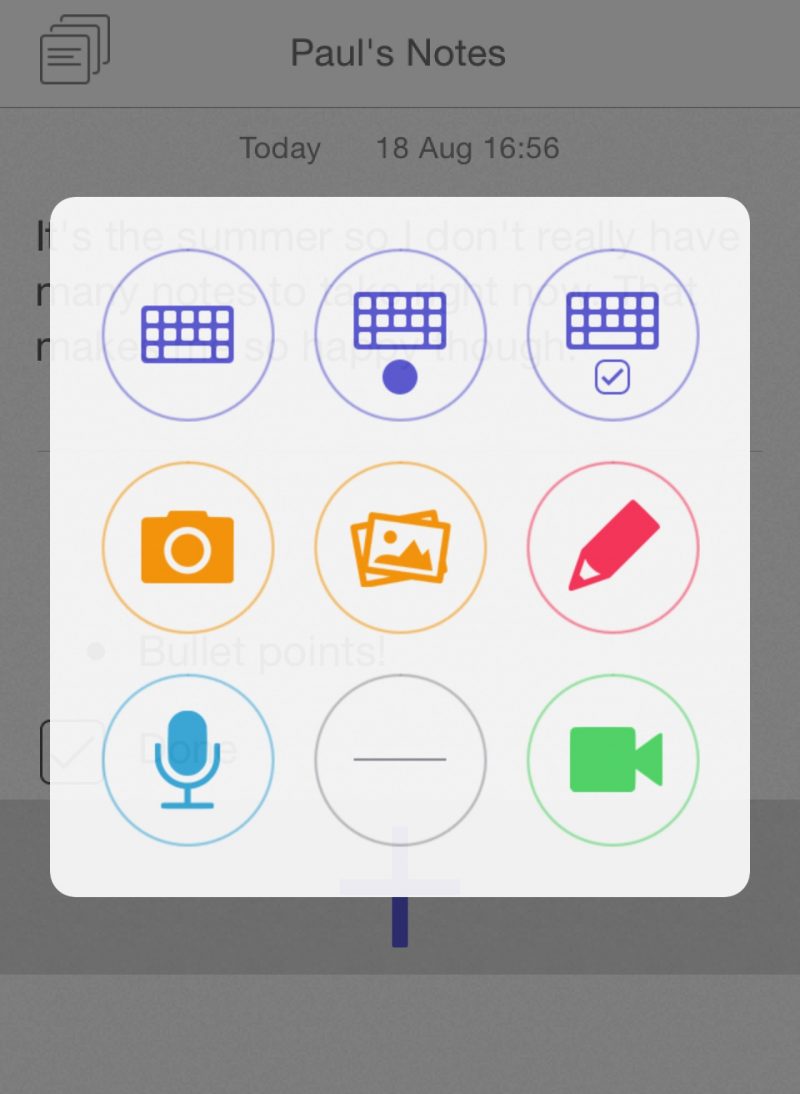The height and width of the screenshot is (1094, 800).
Task: Record a voice memo with the microphone
Action: (188, 760)
